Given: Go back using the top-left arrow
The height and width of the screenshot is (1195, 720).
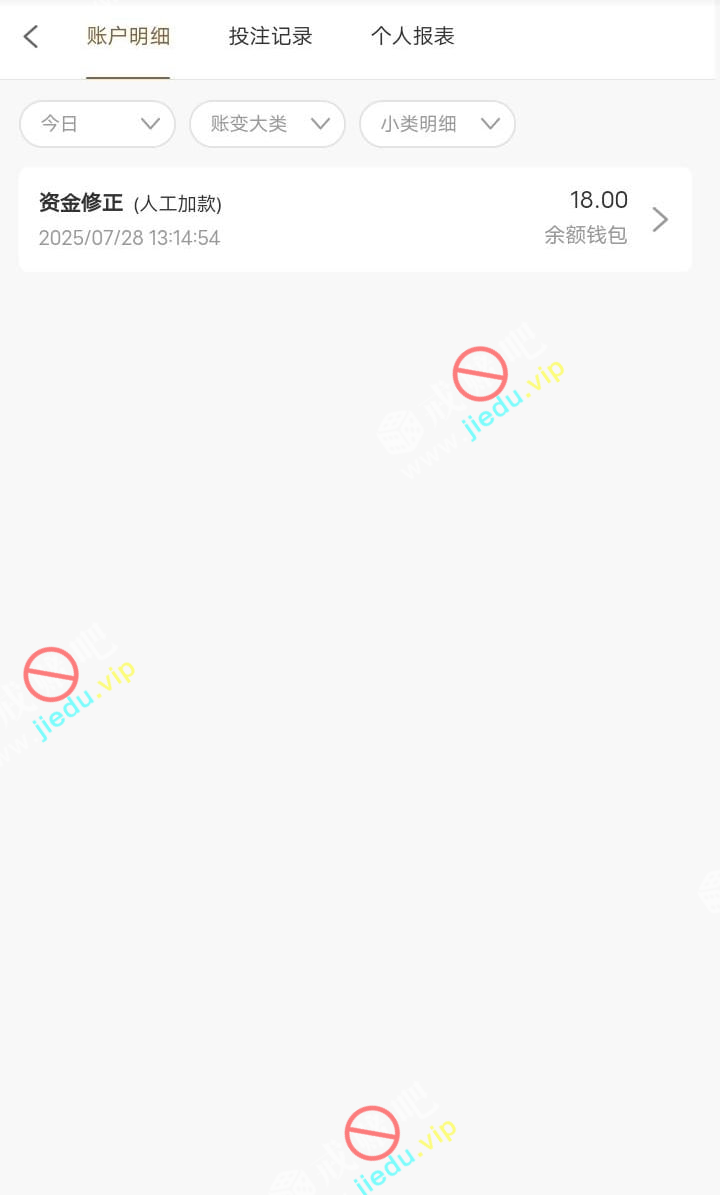Looking at the screenshot, I should (31, 37).
